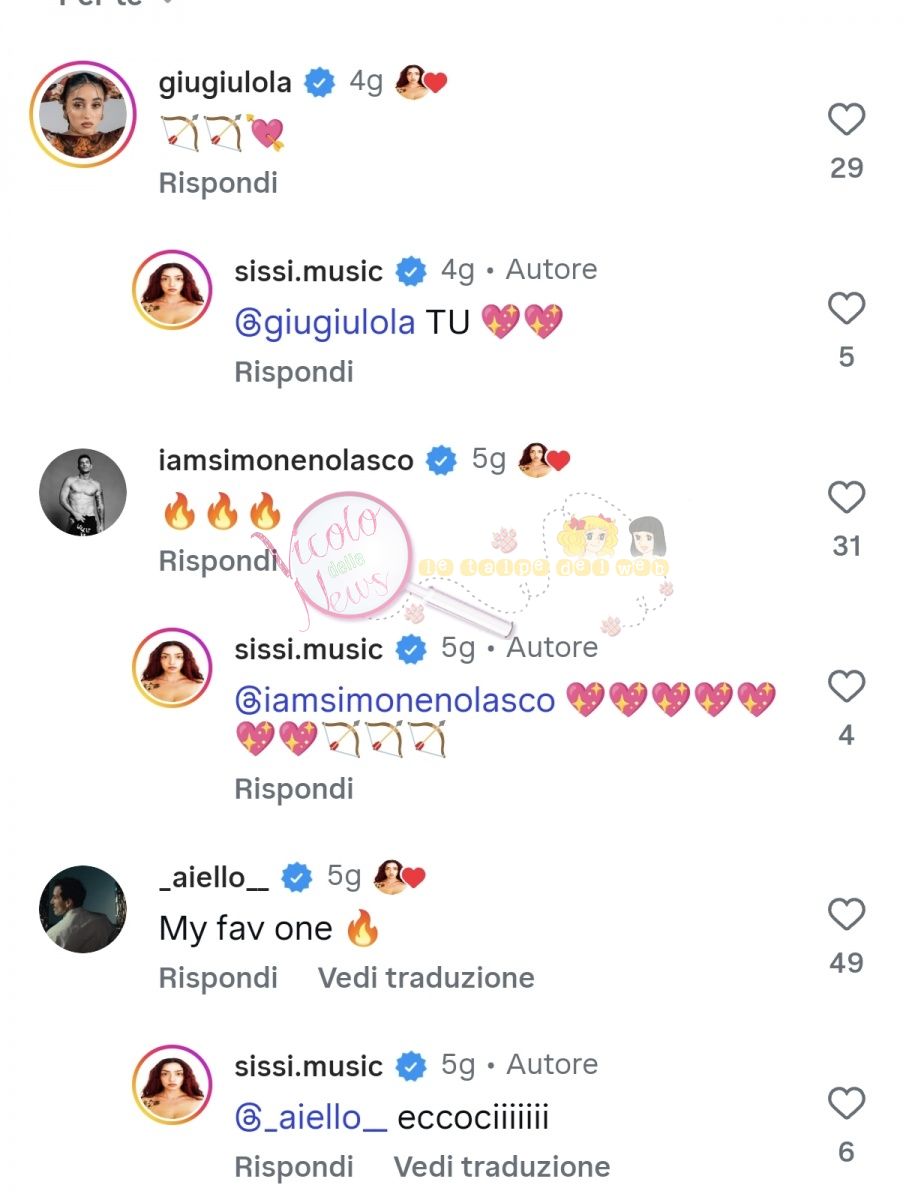Reply to giugiulola's comment
This screenshot has width=915, height=1200.
(217, 183)
